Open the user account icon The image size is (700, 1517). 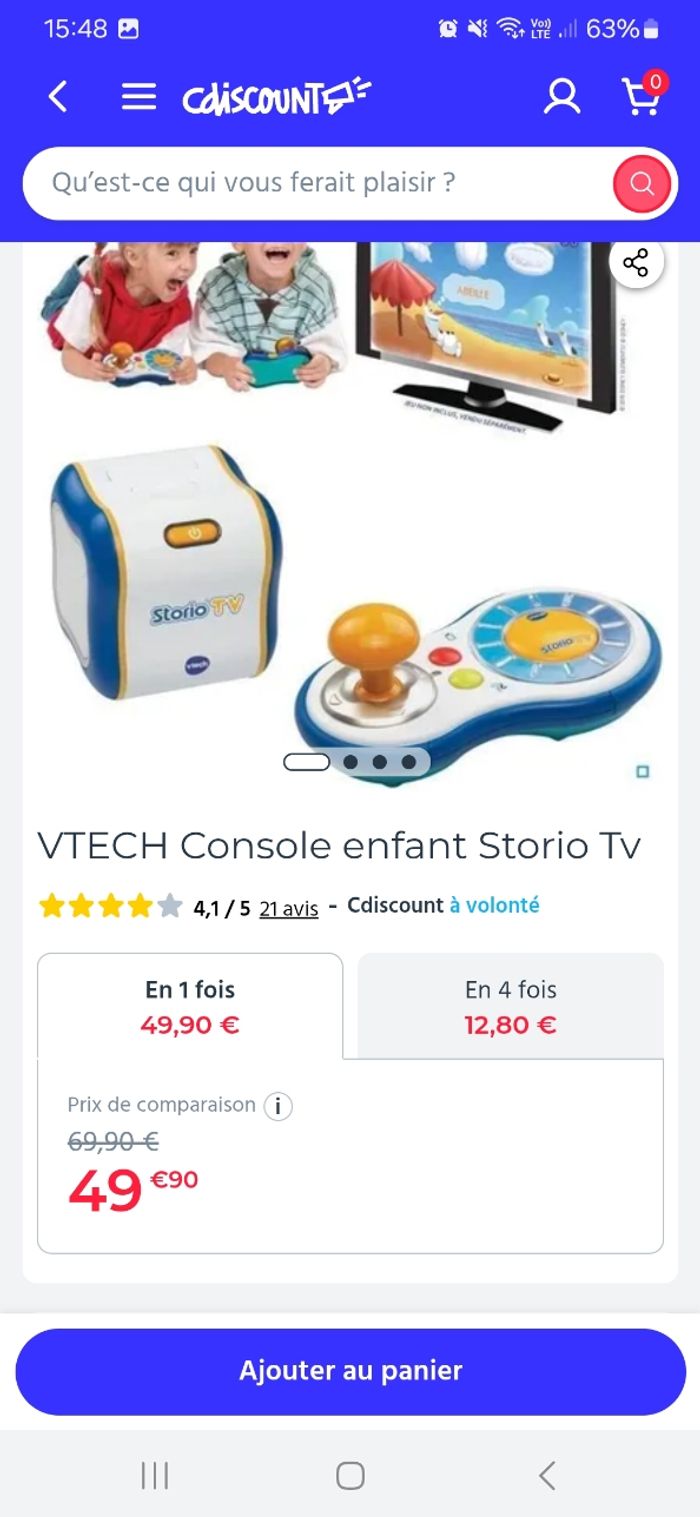pos(562,97)
